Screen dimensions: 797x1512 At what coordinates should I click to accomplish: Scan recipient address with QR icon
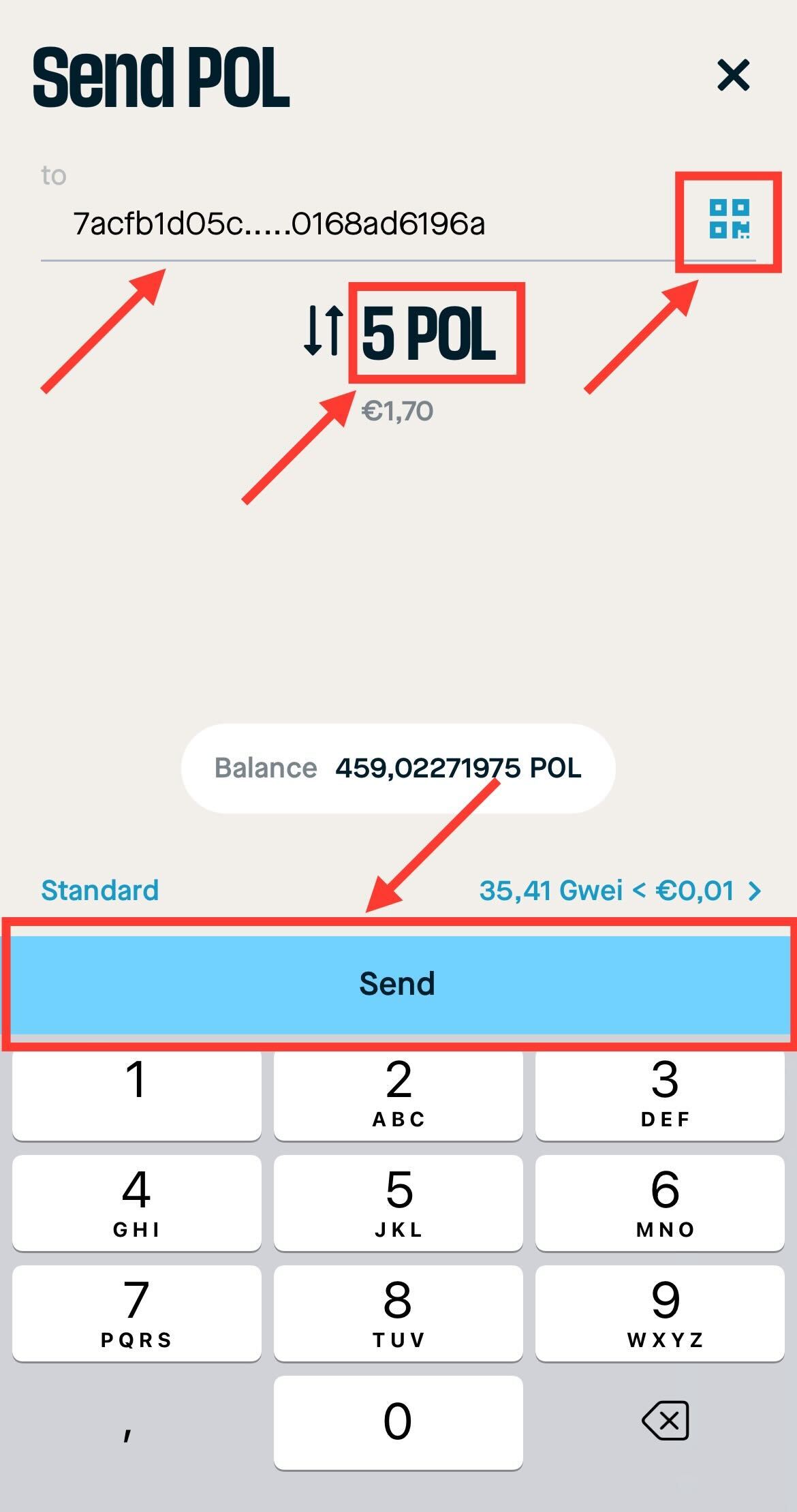[729, 219]
